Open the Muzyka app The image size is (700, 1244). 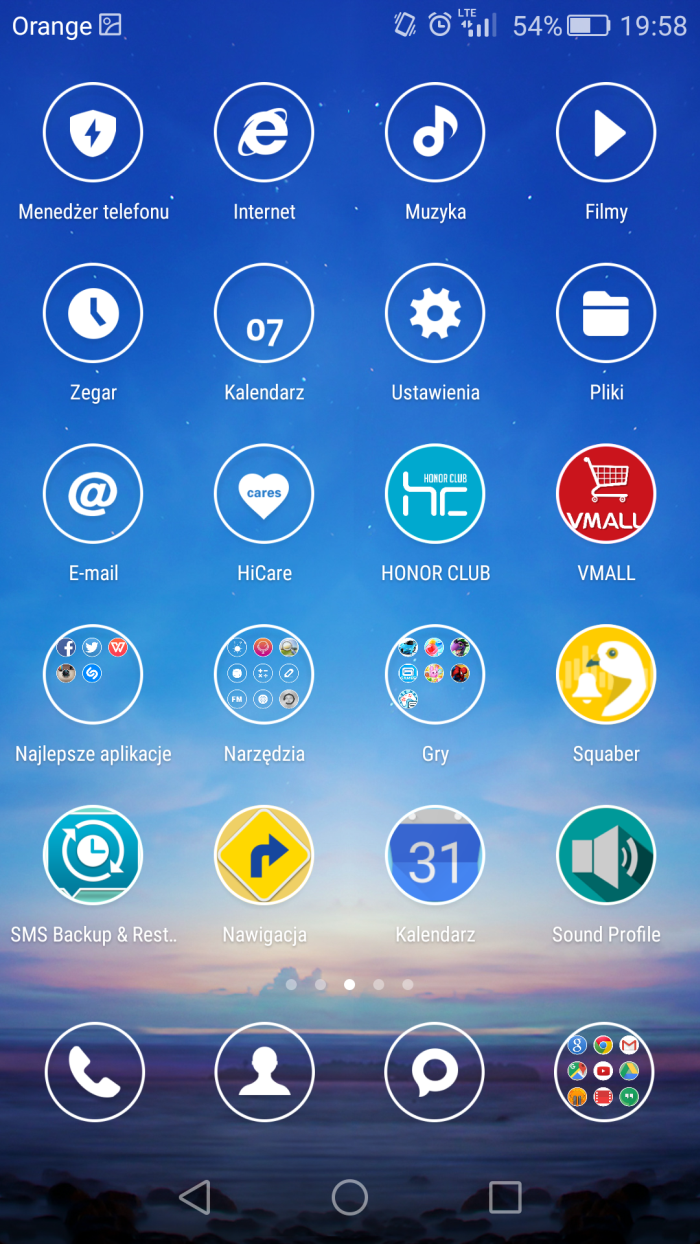[435, 132]
